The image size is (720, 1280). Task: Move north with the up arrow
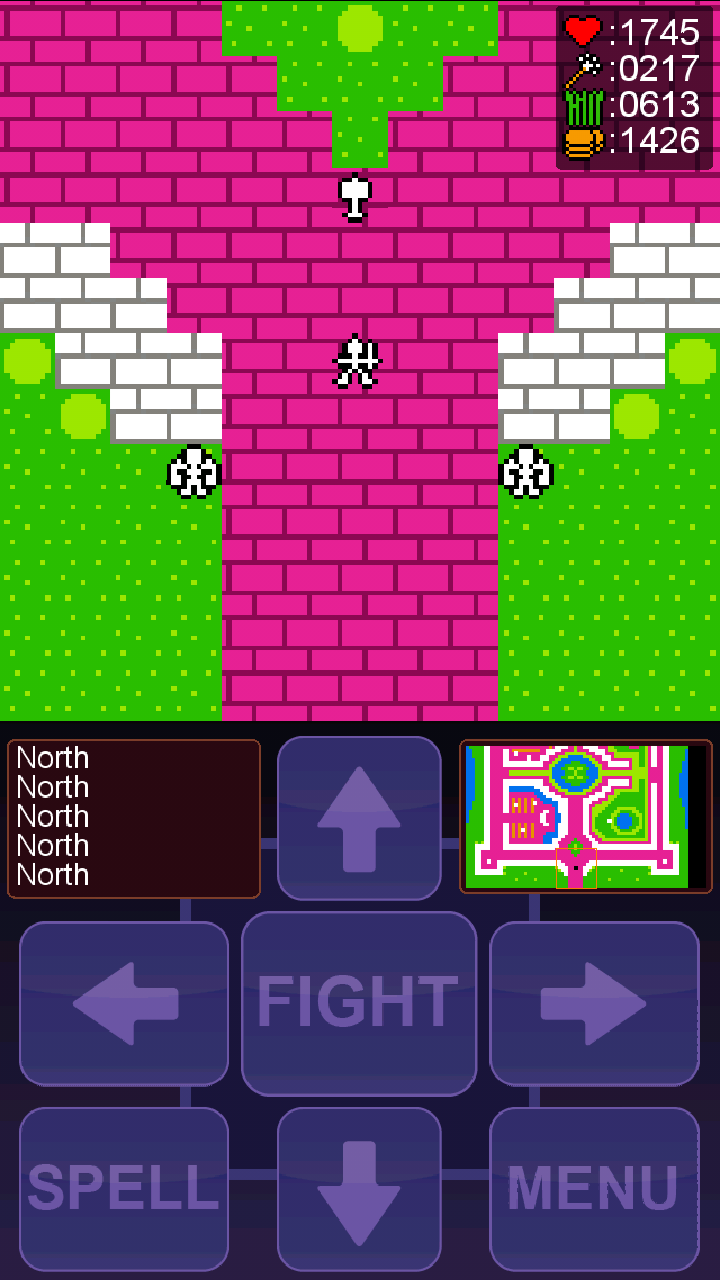(359, 818)
